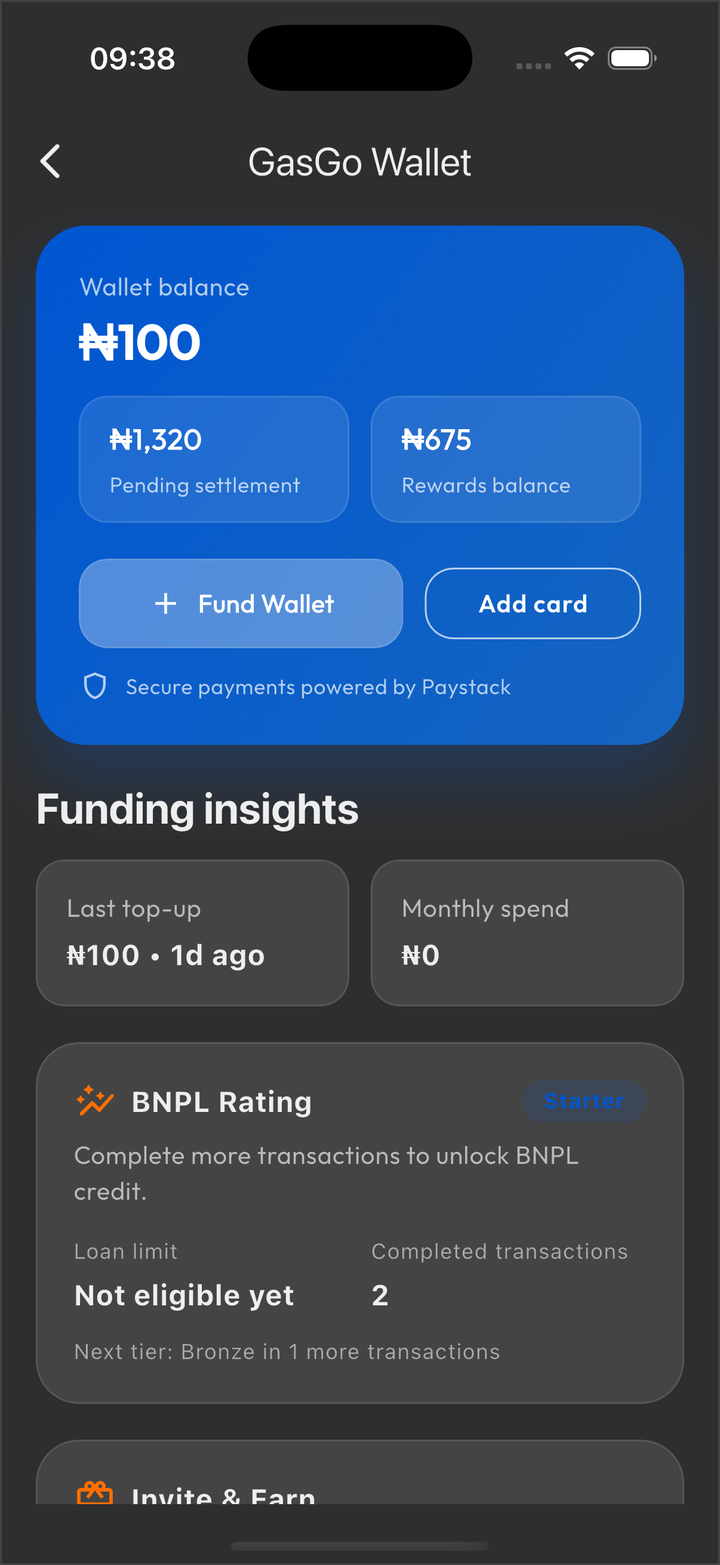Tap the Wallet balance amount ₦100
This screenshot has width=720, height=1565.
139,341
